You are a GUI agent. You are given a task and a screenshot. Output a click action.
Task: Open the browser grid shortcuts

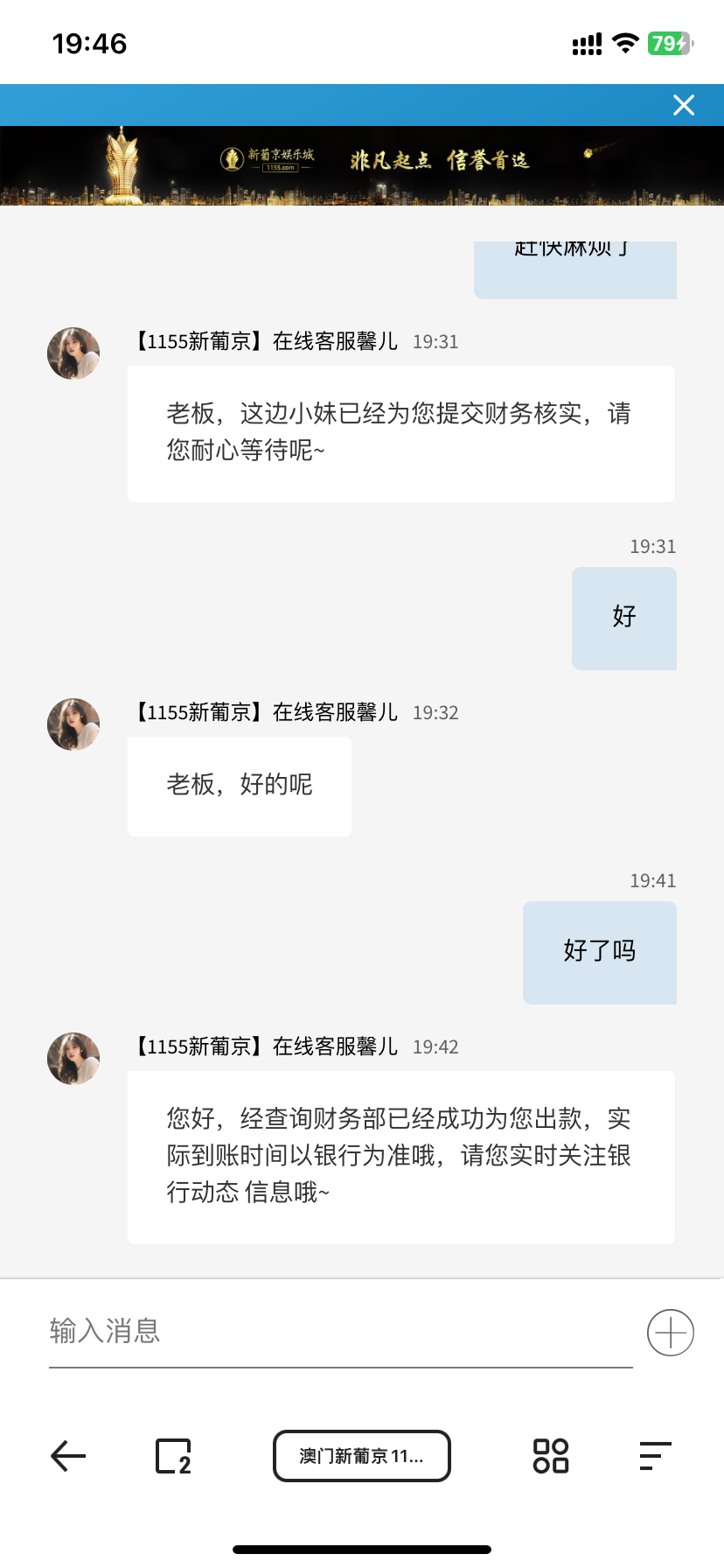(x=551, y=1456)
